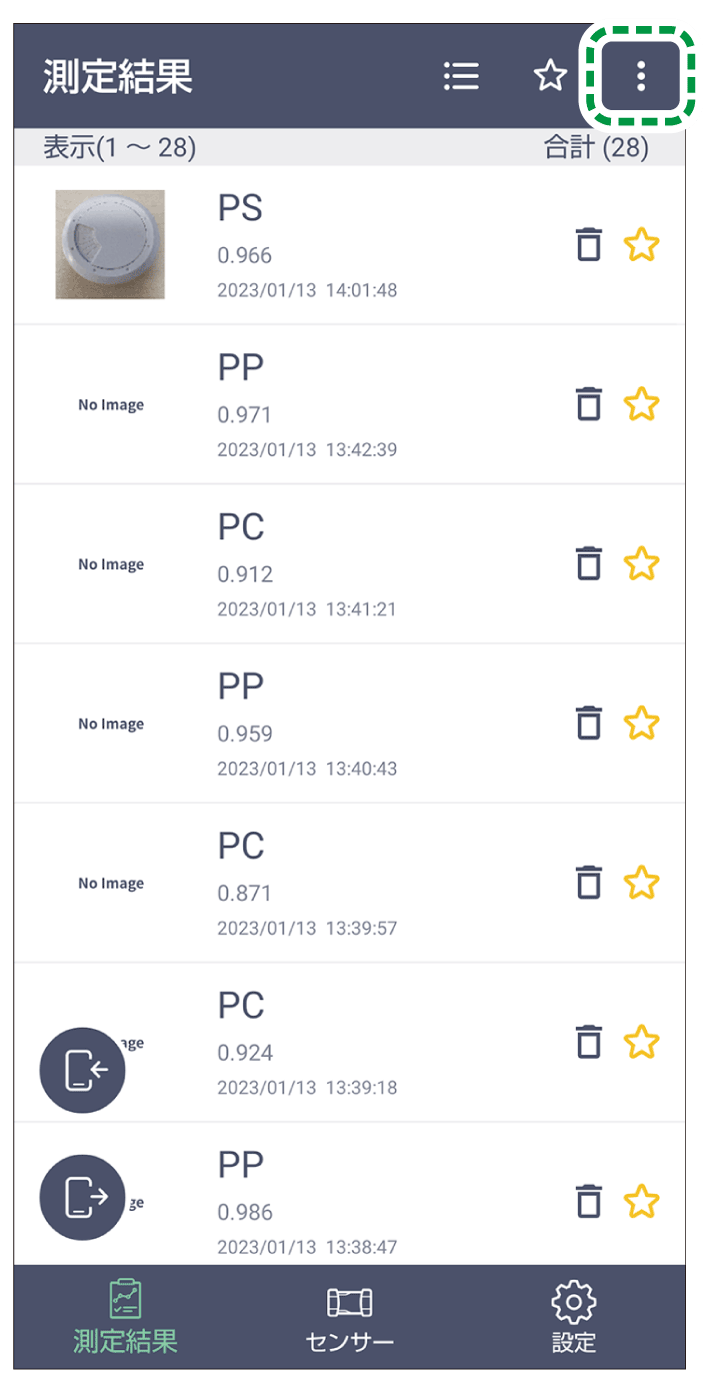This screenshot has height=1397, width=706.
Task: Tap the import floating button
Action: 82,1071
